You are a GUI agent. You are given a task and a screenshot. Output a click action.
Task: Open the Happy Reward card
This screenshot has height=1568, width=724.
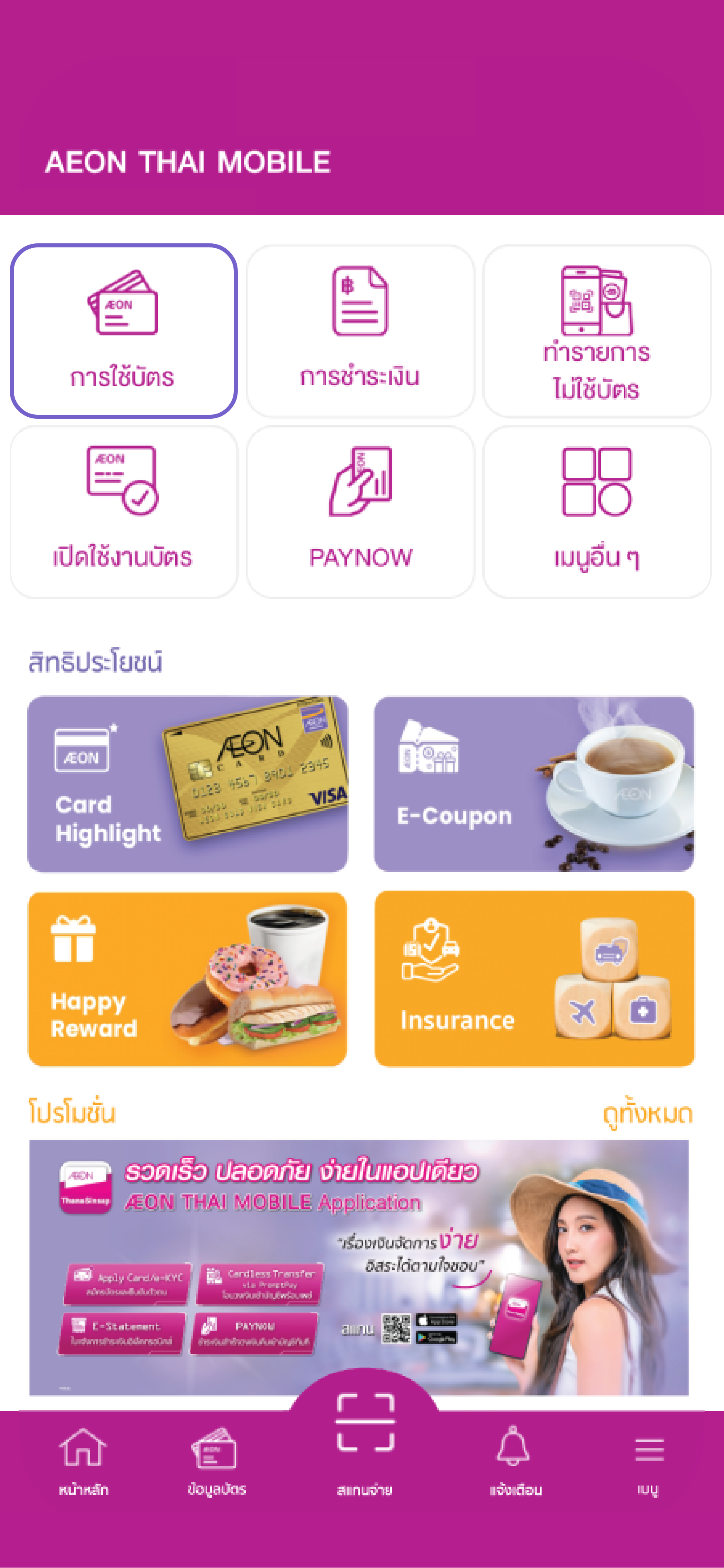[x=188, y=979]
